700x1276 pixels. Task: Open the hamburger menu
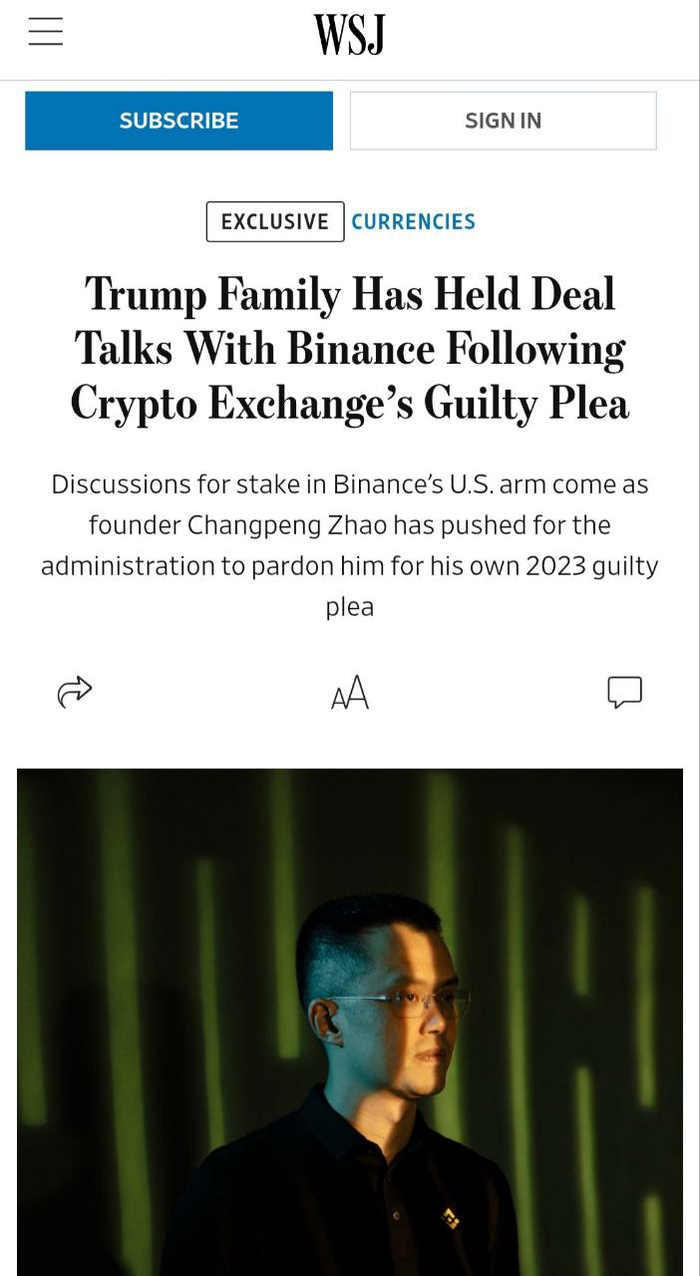point(46,32)
